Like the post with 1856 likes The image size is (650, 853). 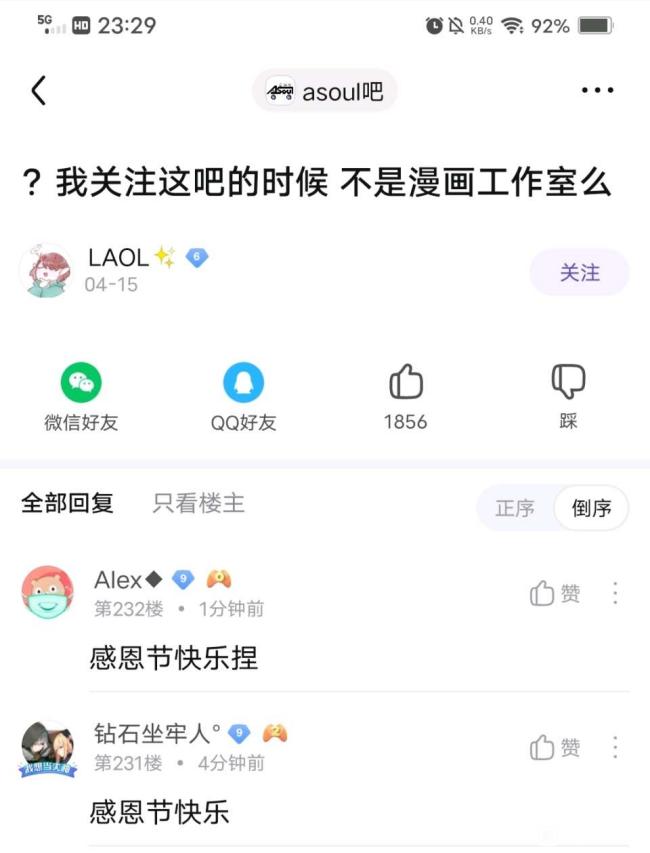tap(405, 397)
